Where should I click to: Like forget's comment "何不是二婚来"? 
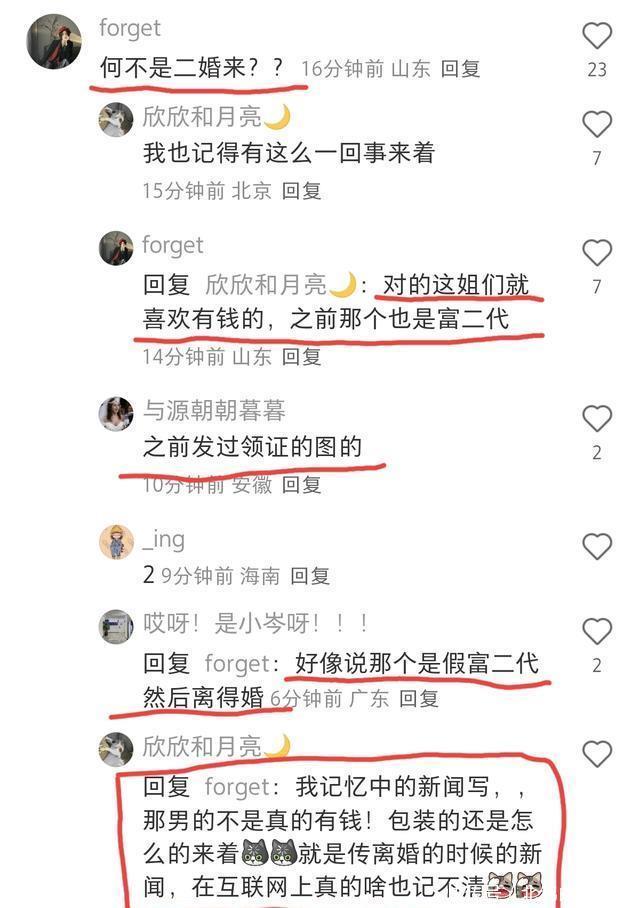coord(597,37)
